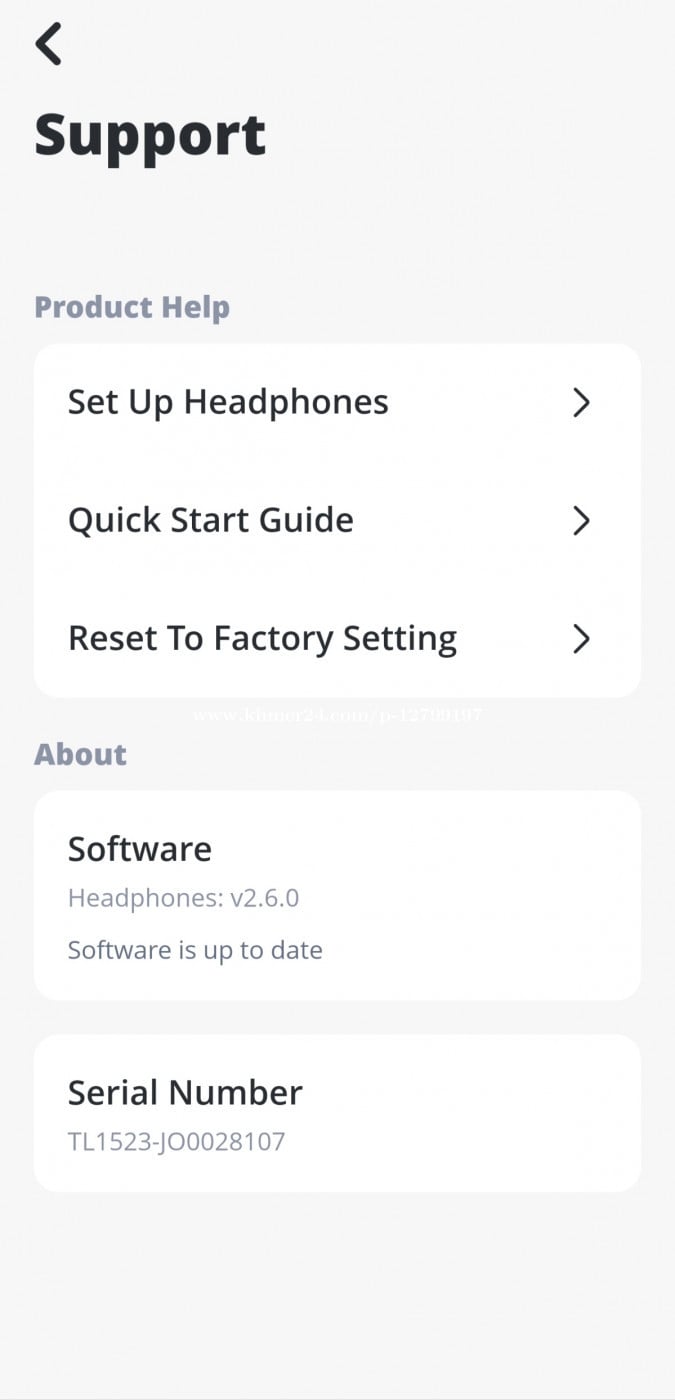Open Set Up Headphones
The image size is (675, 1400).
point(336,402)
